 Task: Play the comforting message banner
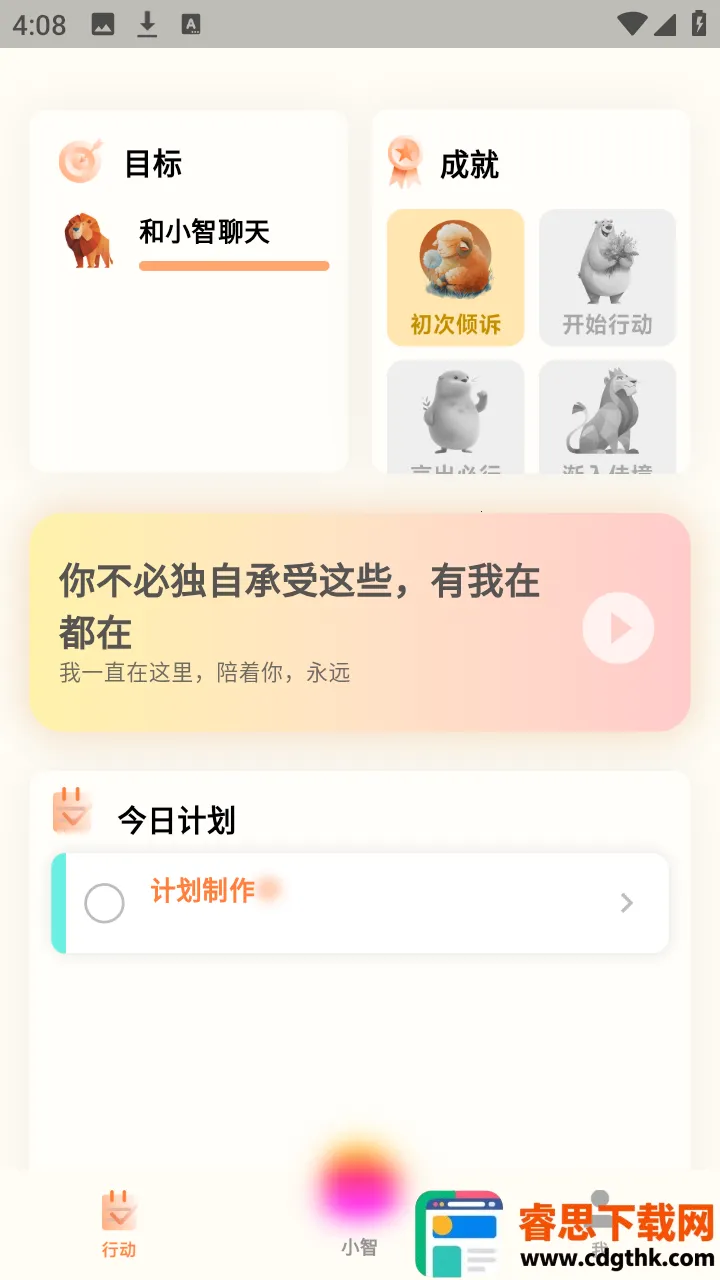[618, 628]
